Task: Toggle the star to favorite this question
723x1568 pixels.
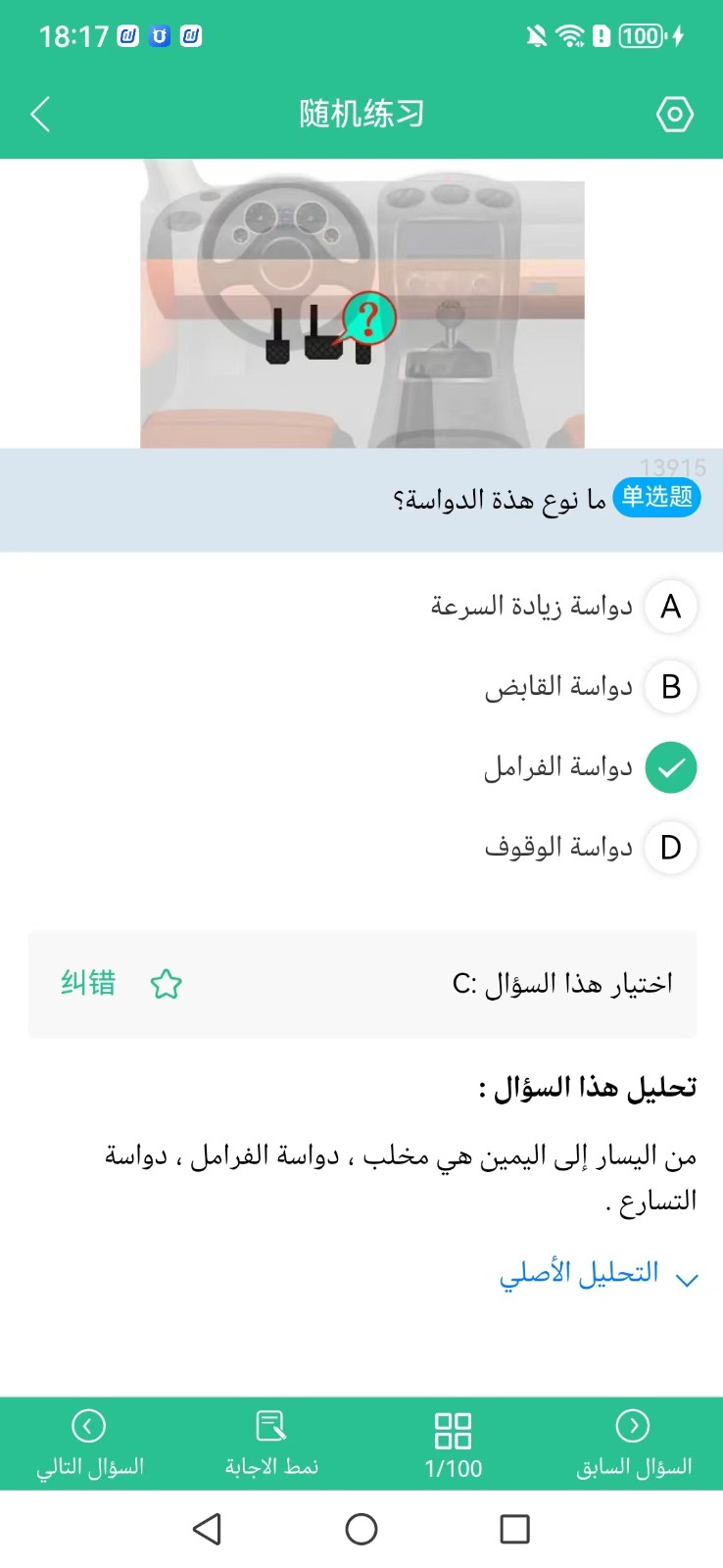Action: 167,984
